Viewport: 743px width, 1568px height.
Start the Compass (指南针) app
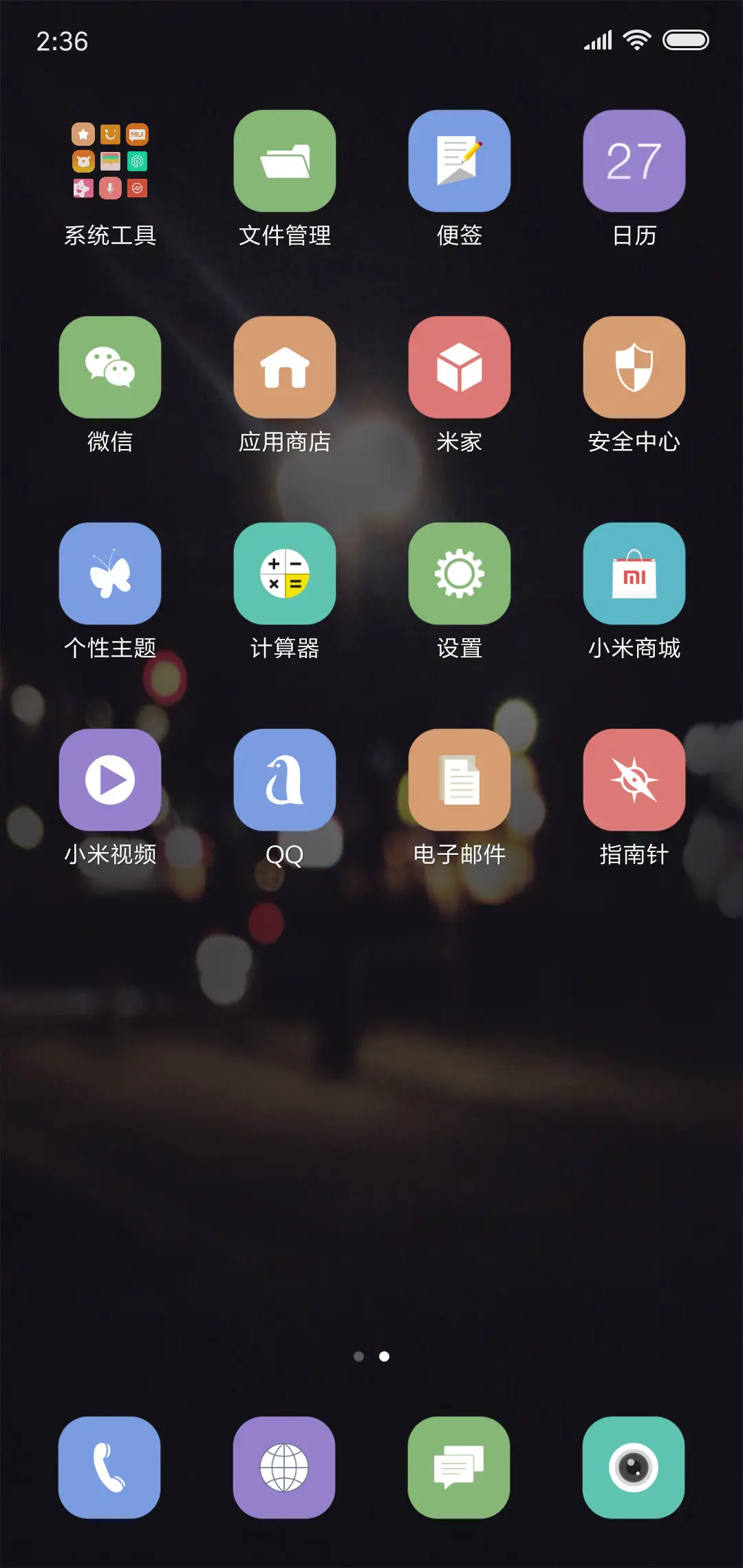click(x=634, y=778)
